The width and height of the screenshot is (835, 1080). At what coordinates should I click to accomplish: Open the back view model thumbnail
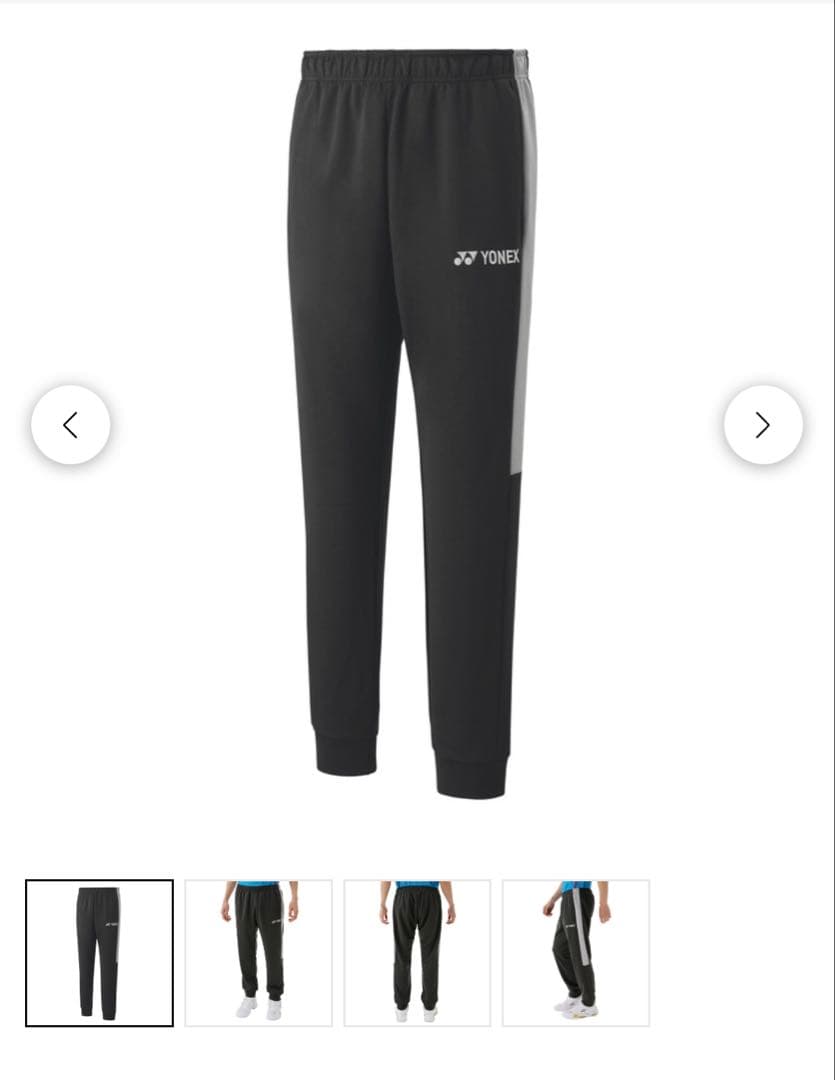(x=417, y=952)
